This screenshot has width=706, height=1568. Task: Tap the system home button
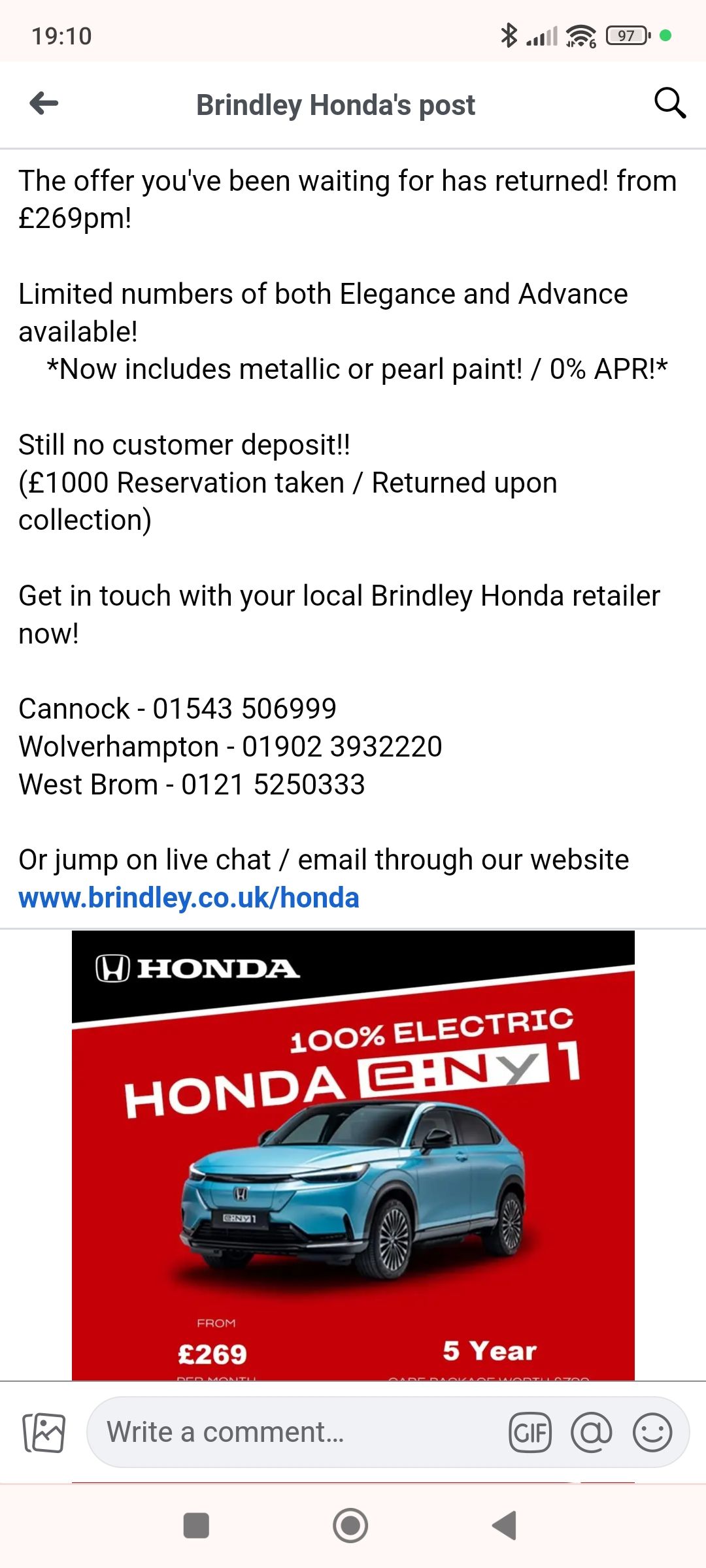pyautogui.click(x=350, y=1526)
